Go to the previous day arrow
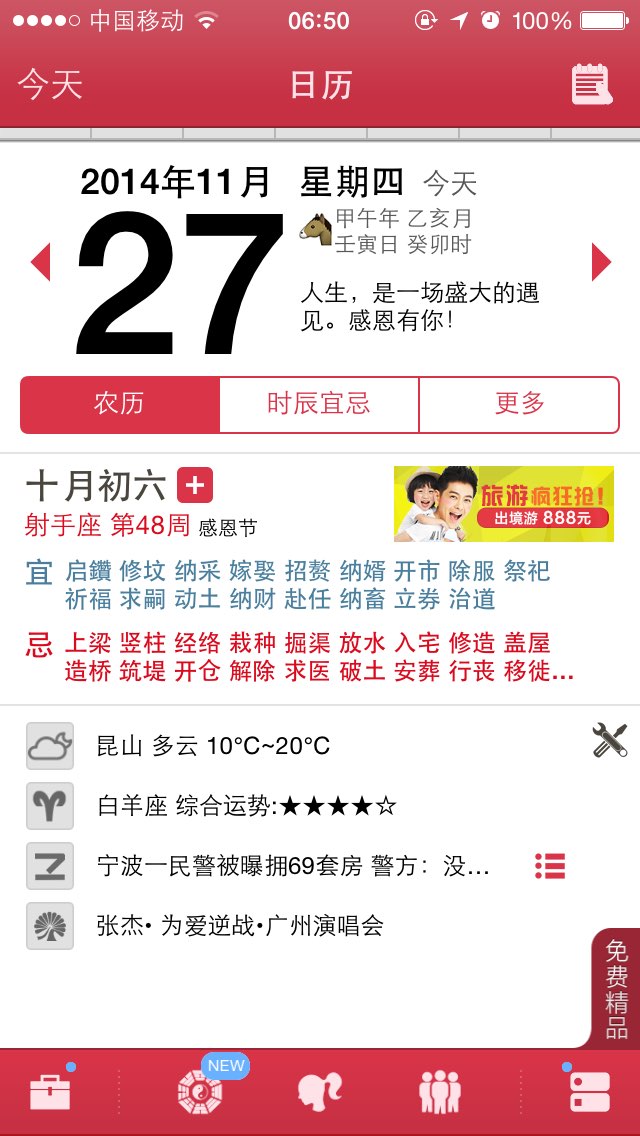This screenshot has width=640, height=1136. tap(41, 262)
